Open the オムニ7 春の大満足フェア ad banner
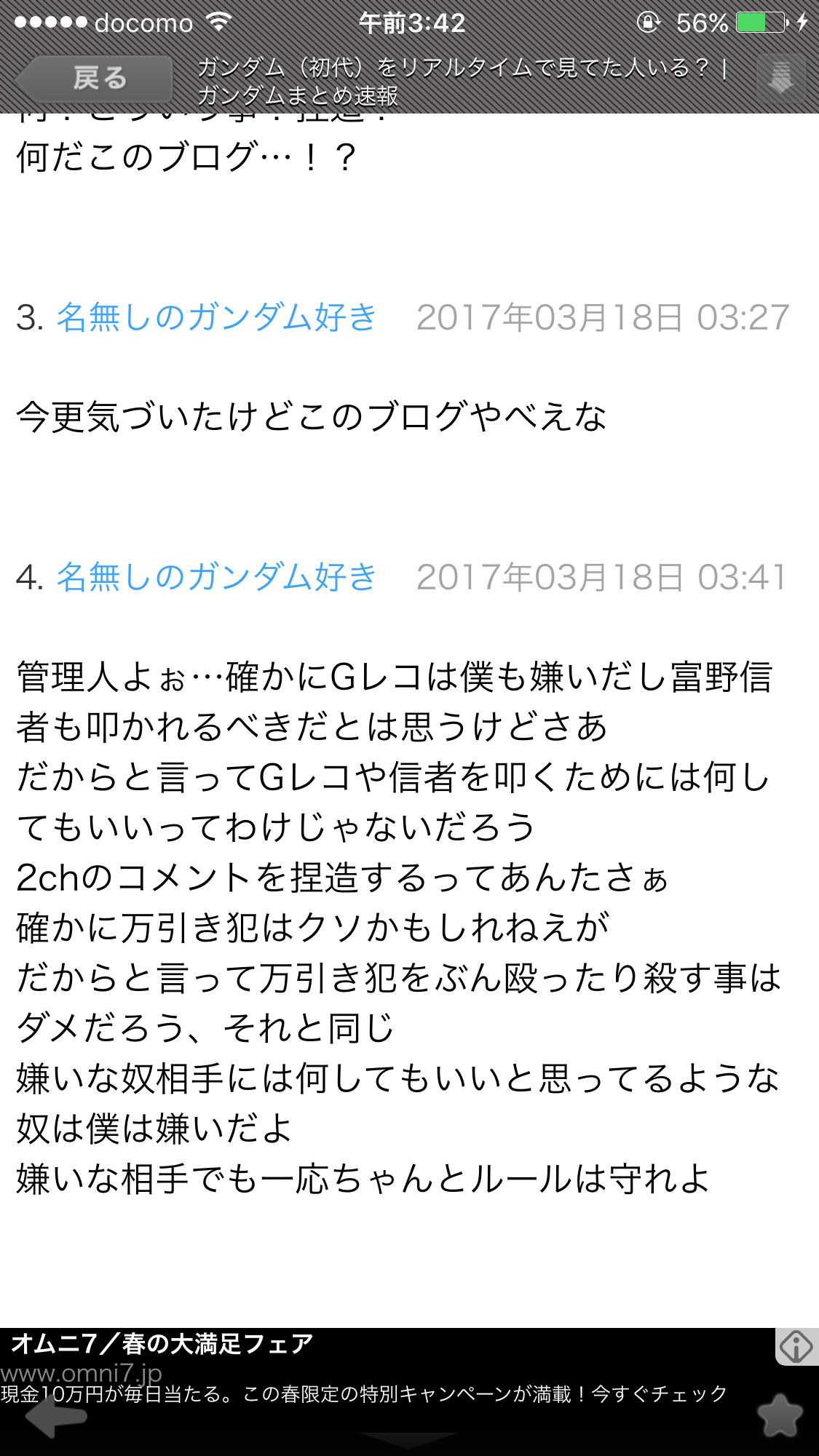Viewport: 819px width, 1456px height. (387, 1369)
